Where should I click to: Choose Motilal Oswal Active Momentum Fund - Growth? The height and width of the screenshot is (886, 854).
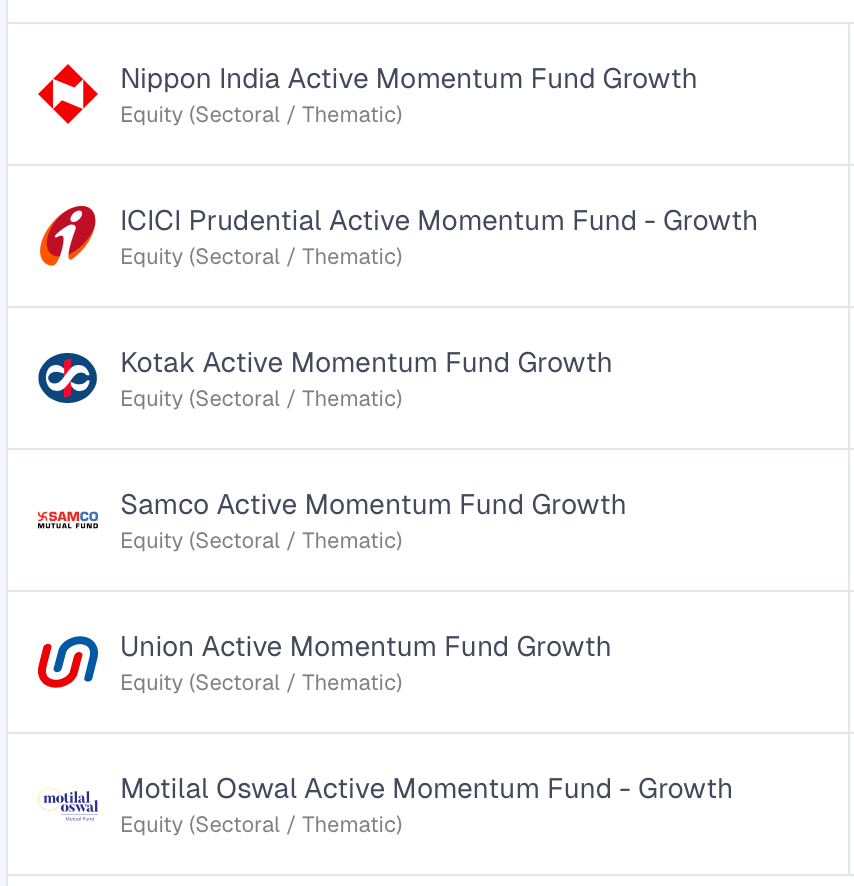(426, 789)
